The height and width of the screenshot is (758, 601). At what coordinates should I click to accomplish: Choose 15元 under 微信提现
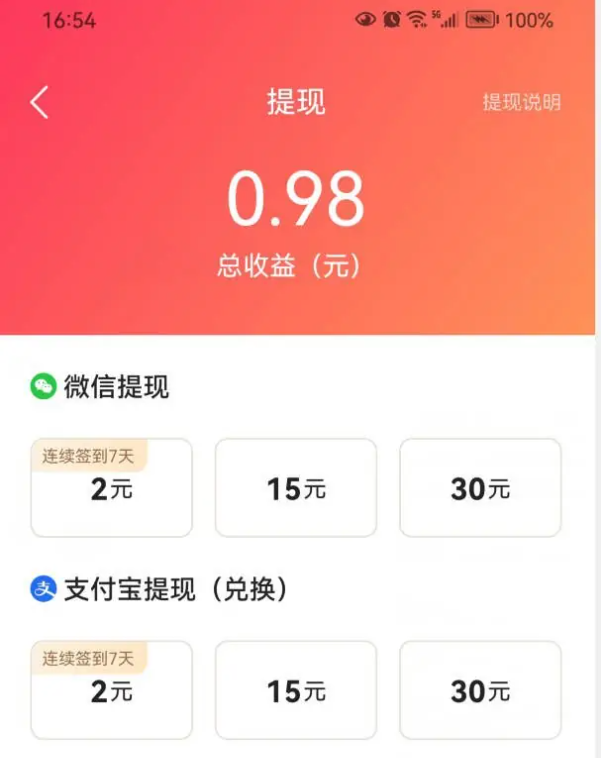(296, 488)
